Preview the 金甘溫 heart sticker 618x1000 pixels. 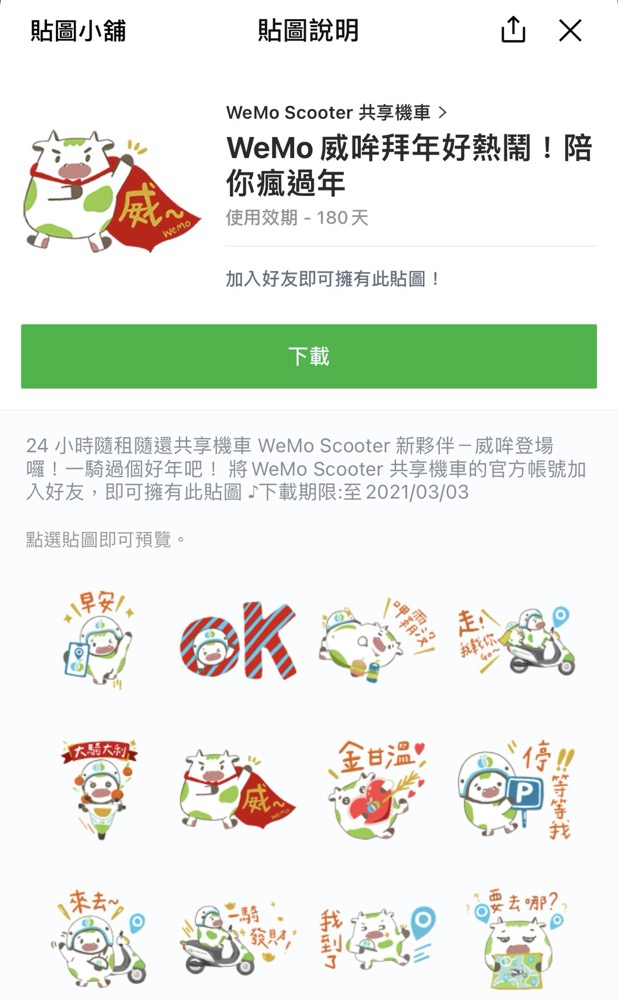click(x=377, y=789)
